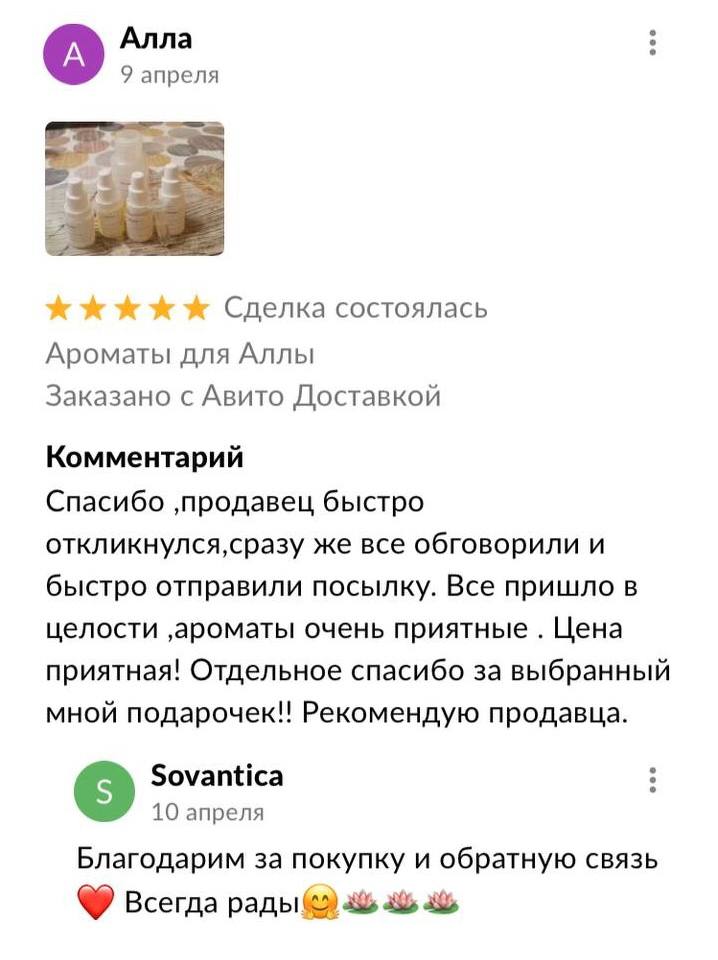Open overflow menu on Алла's review

(652, 43)
